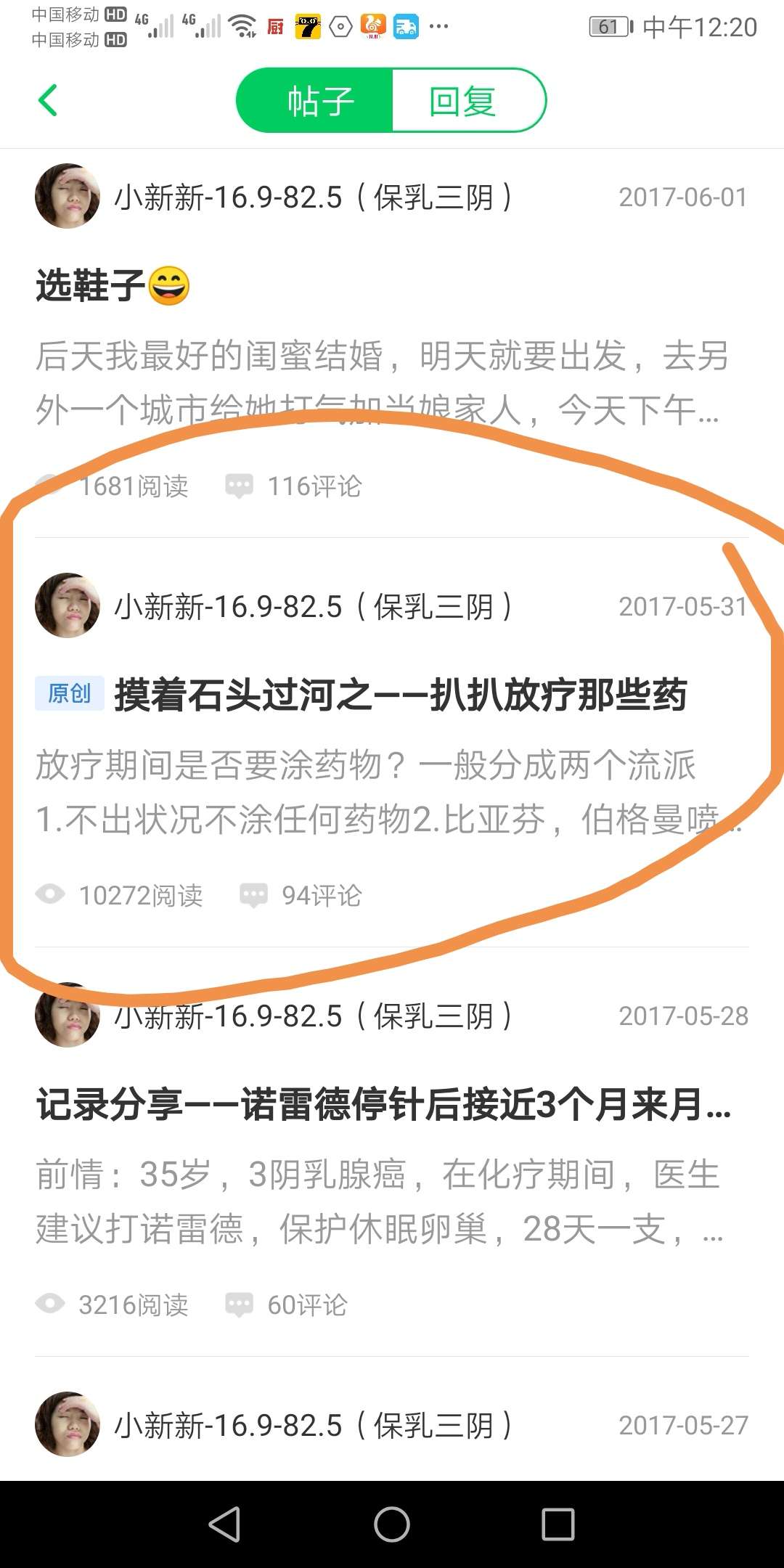This screenshot has width=784, height=1568.
Task: Open the post 摸着石头过河之——扒扒放疗那些药
Action: [400, 695]
